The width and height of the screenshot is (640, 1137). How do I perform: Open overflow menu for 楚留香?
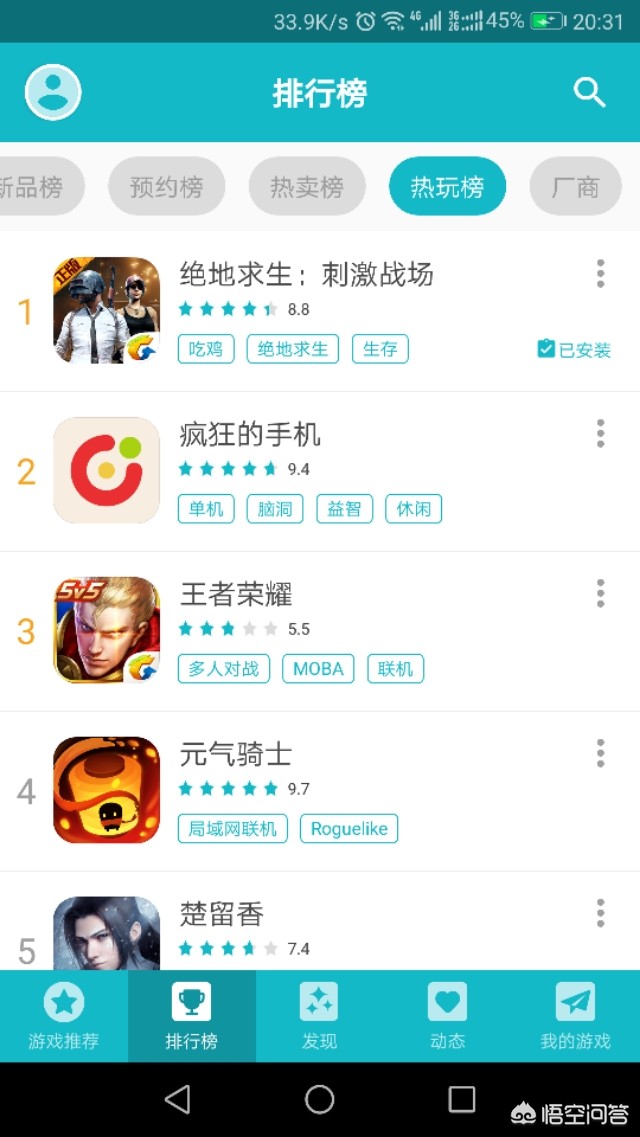(600, 913)
